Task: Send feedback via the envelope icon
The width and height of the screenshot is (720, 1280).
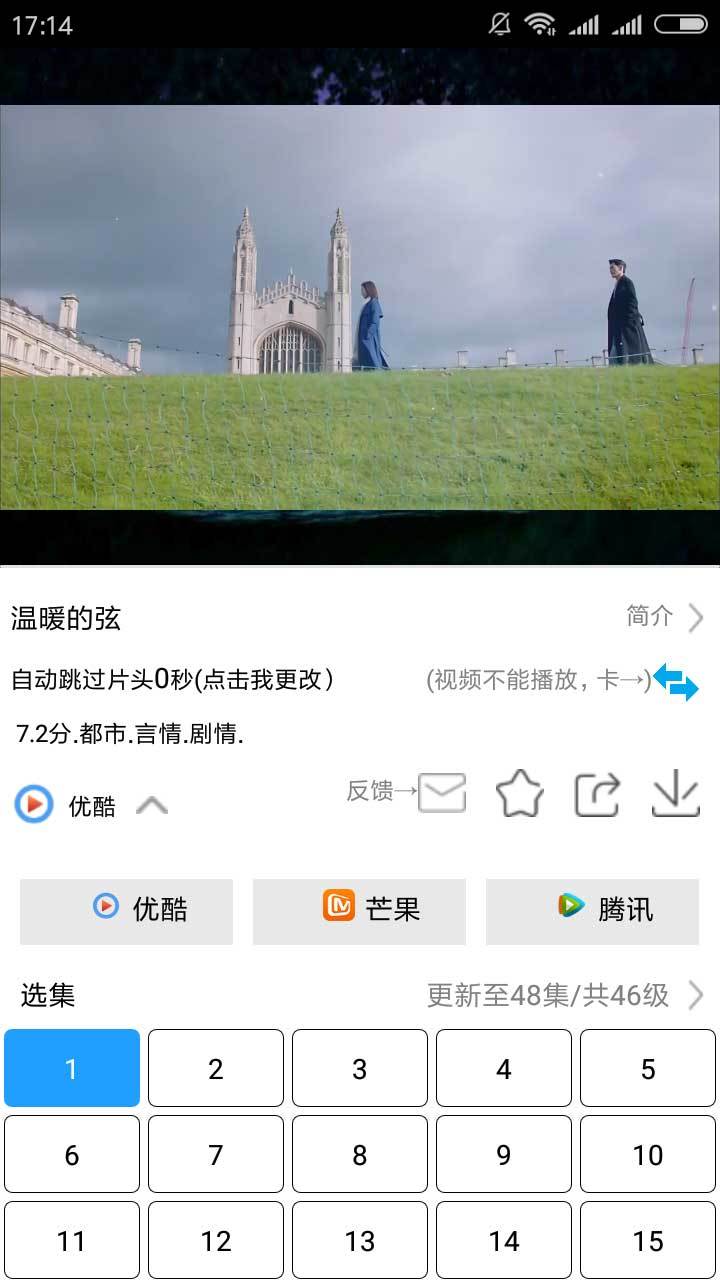Action: click(441, 794)
